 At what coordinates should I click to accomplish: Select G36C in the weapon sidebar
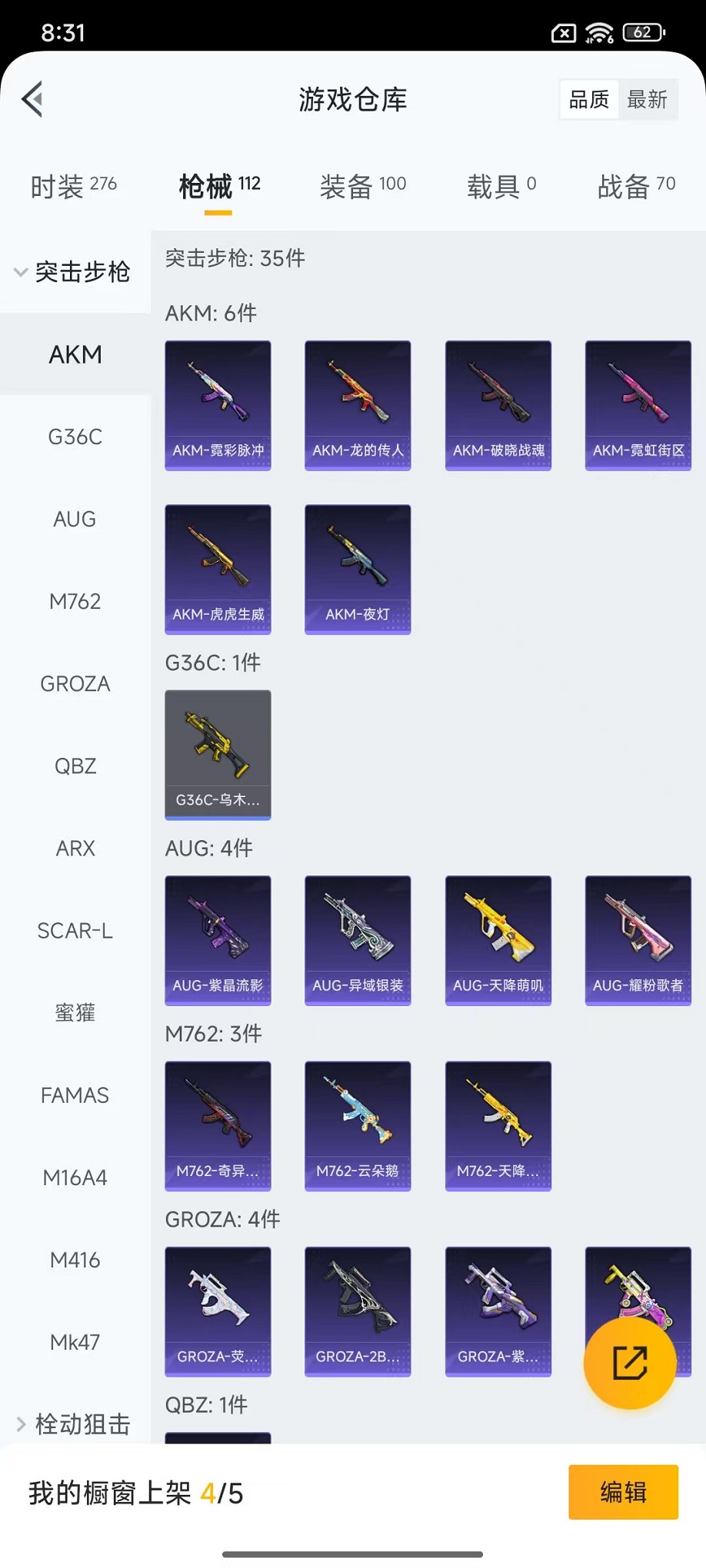[x=75, y=437]
